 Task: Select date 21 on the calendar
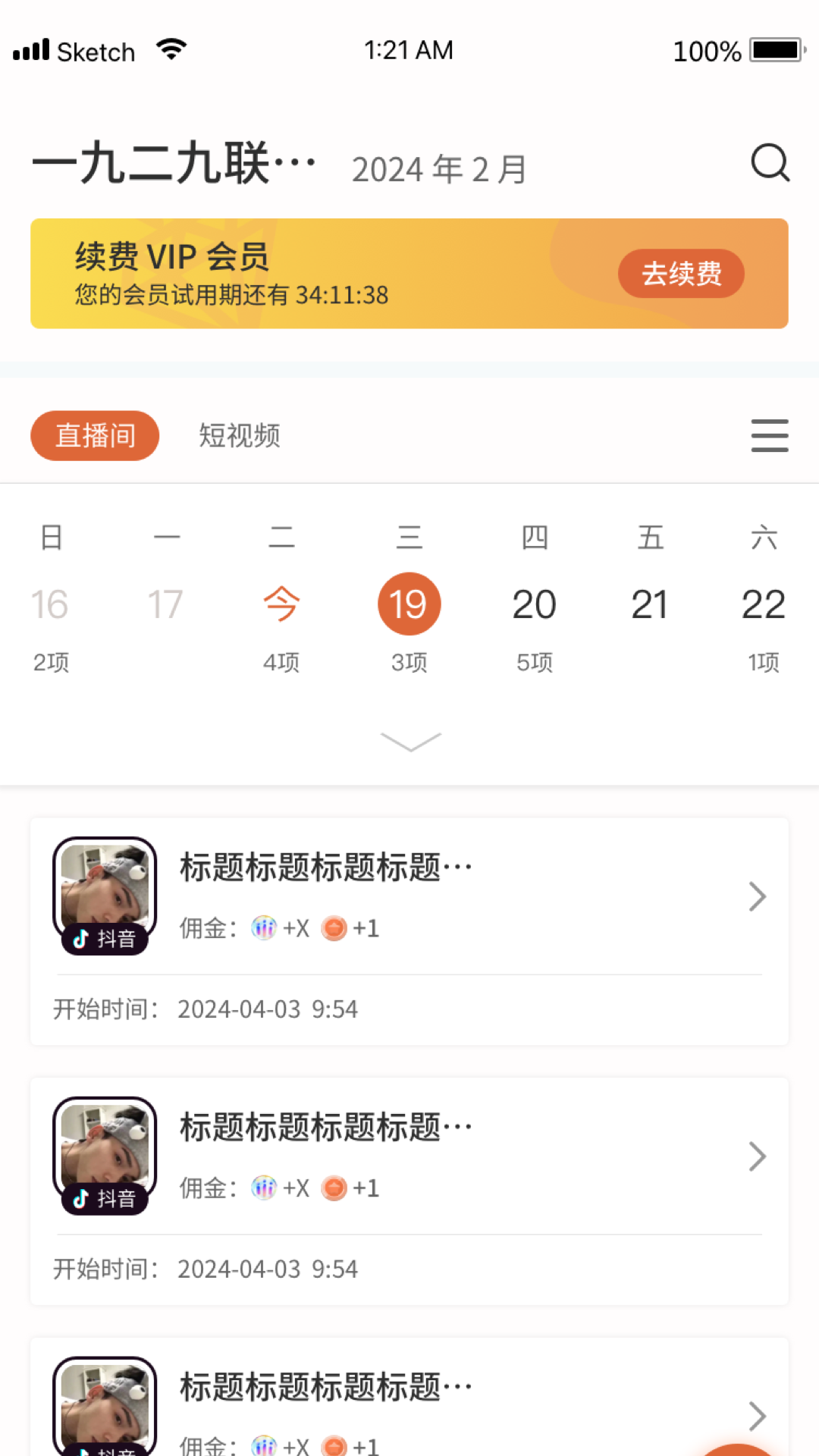pos(649,605)
